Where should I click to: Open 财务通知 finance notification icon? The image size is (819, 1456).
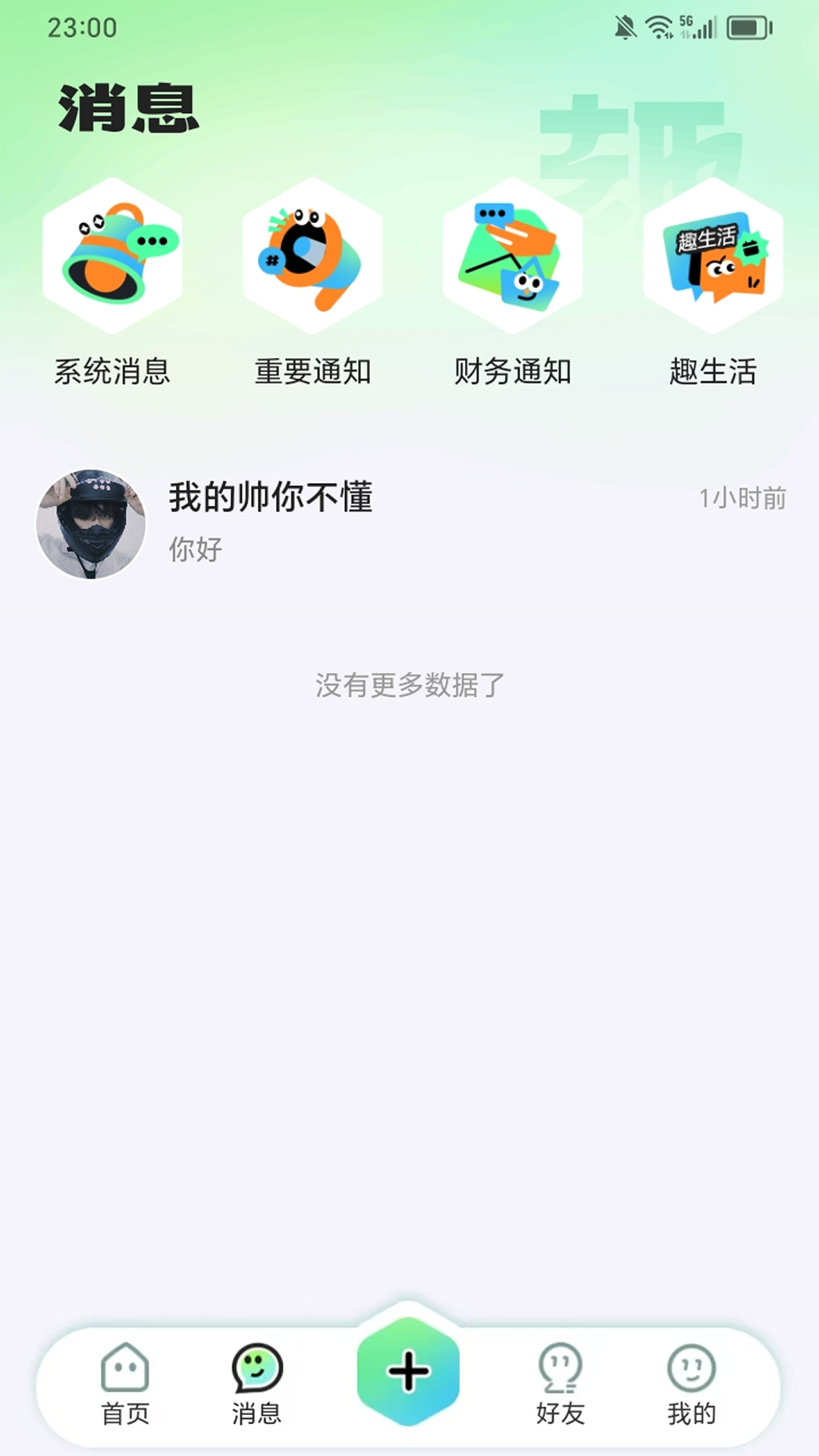point(512,258)
